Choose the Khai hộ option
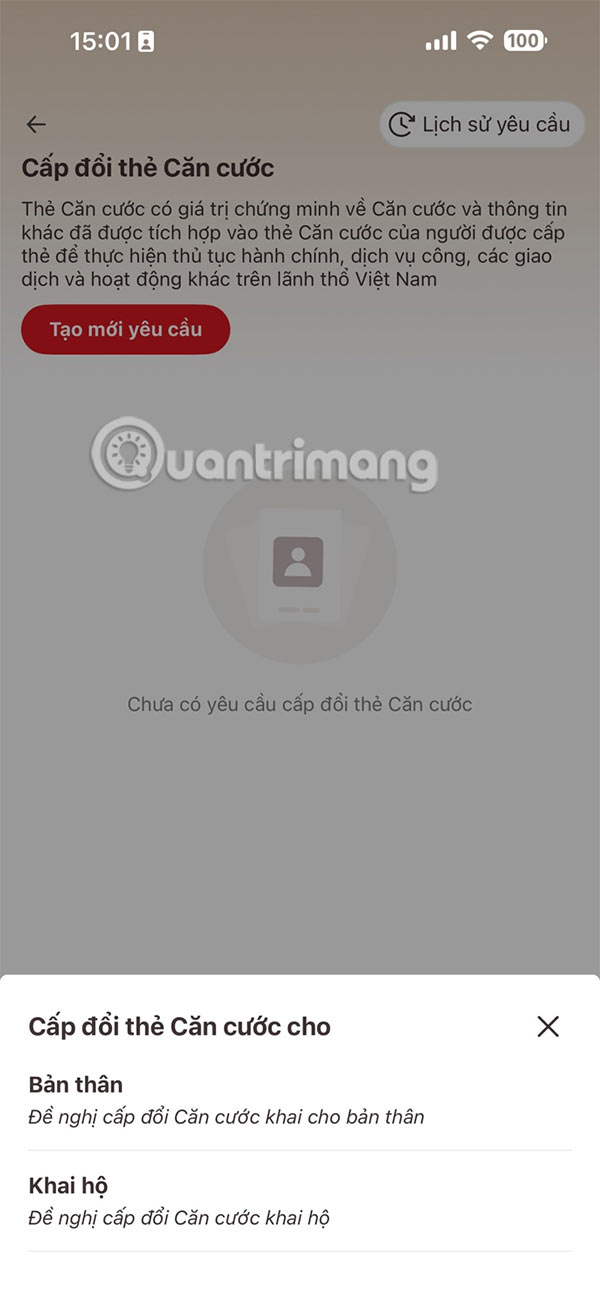The height and width of the screenshot is (1301, 600). pos(299,1201)
